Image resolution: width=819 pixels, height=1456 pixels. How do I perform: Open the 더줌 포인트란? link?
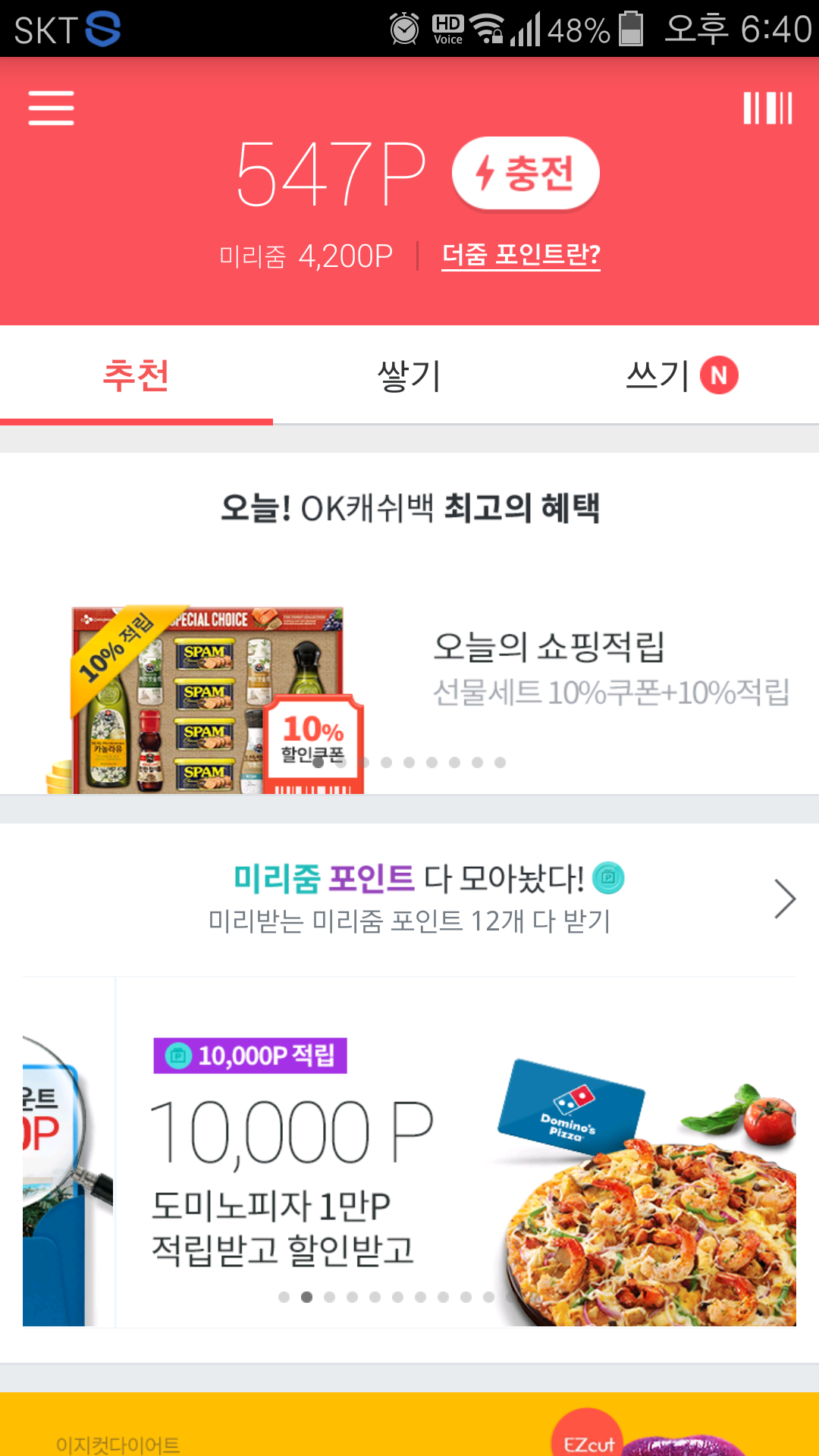(521, 255)
